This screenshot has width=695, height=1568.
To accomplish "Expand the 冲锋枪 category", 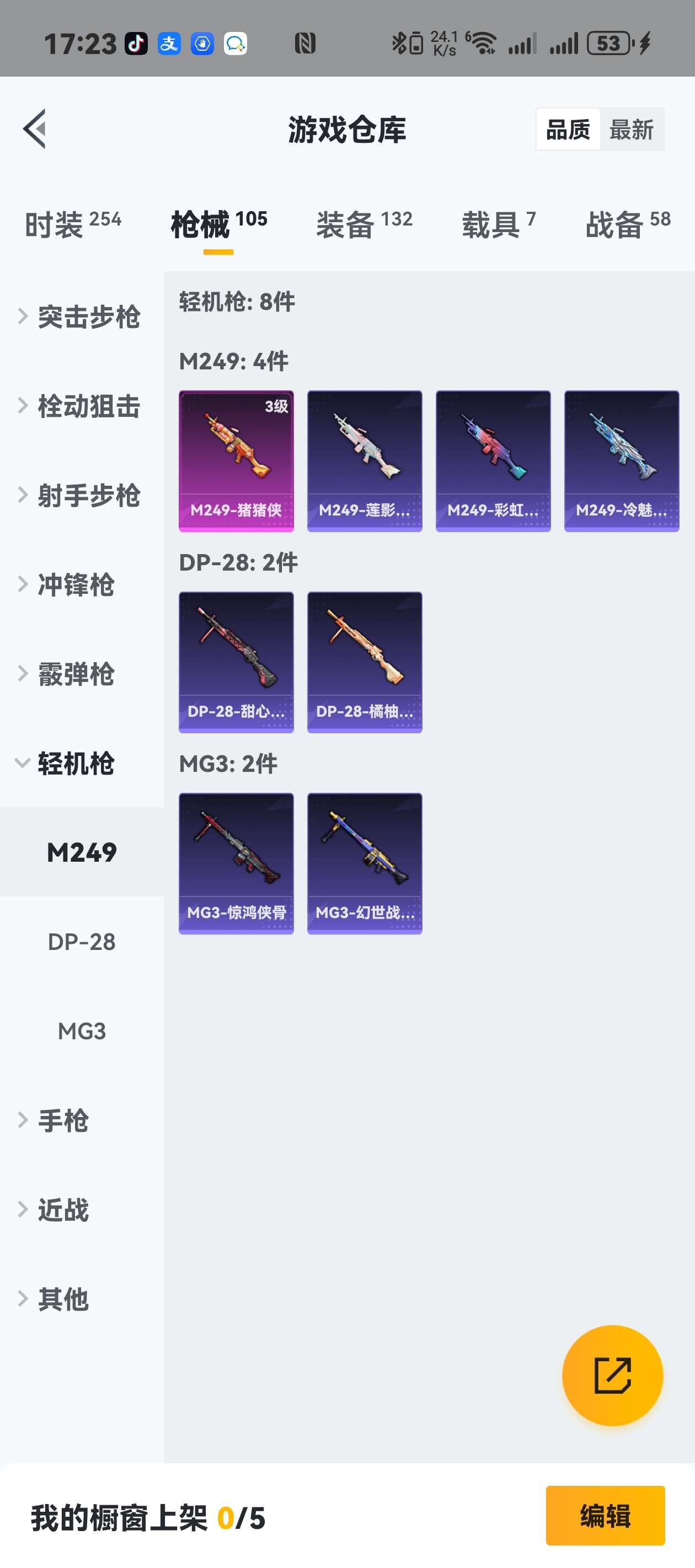I will coord(76,584).
